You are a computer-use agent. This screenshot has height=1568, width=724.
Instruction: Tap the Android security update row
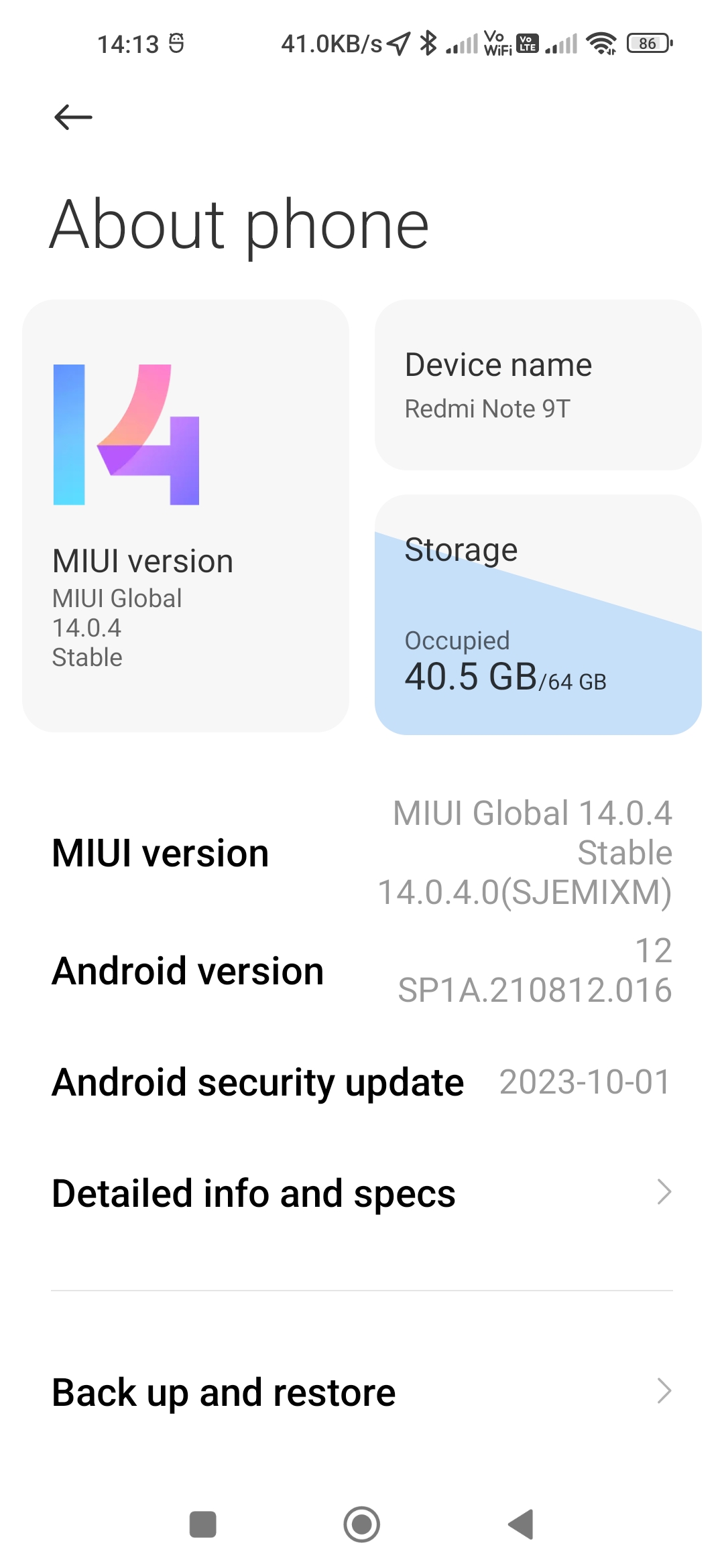point(362,1082)
